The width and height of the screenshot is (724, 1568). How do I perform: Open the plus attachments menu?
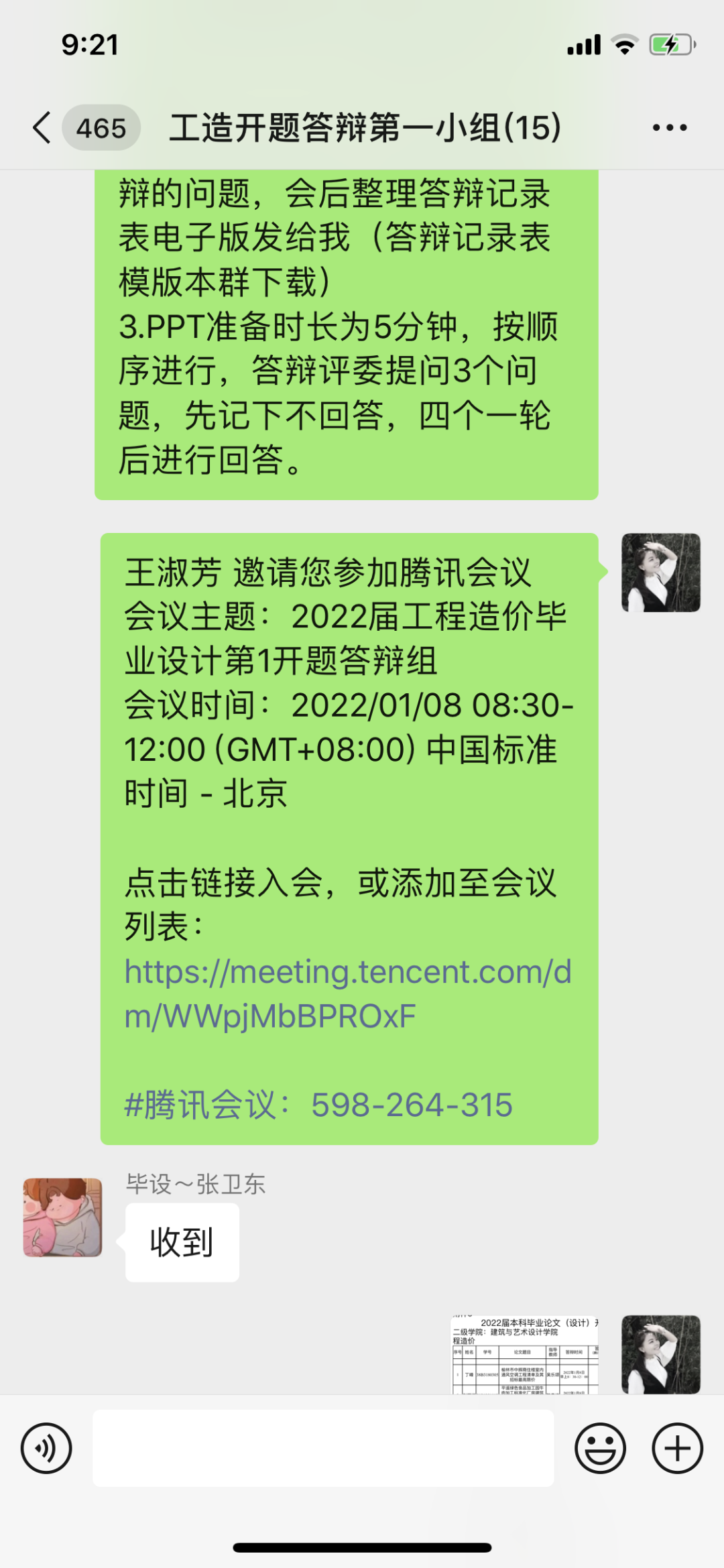tap(677, 1448)
